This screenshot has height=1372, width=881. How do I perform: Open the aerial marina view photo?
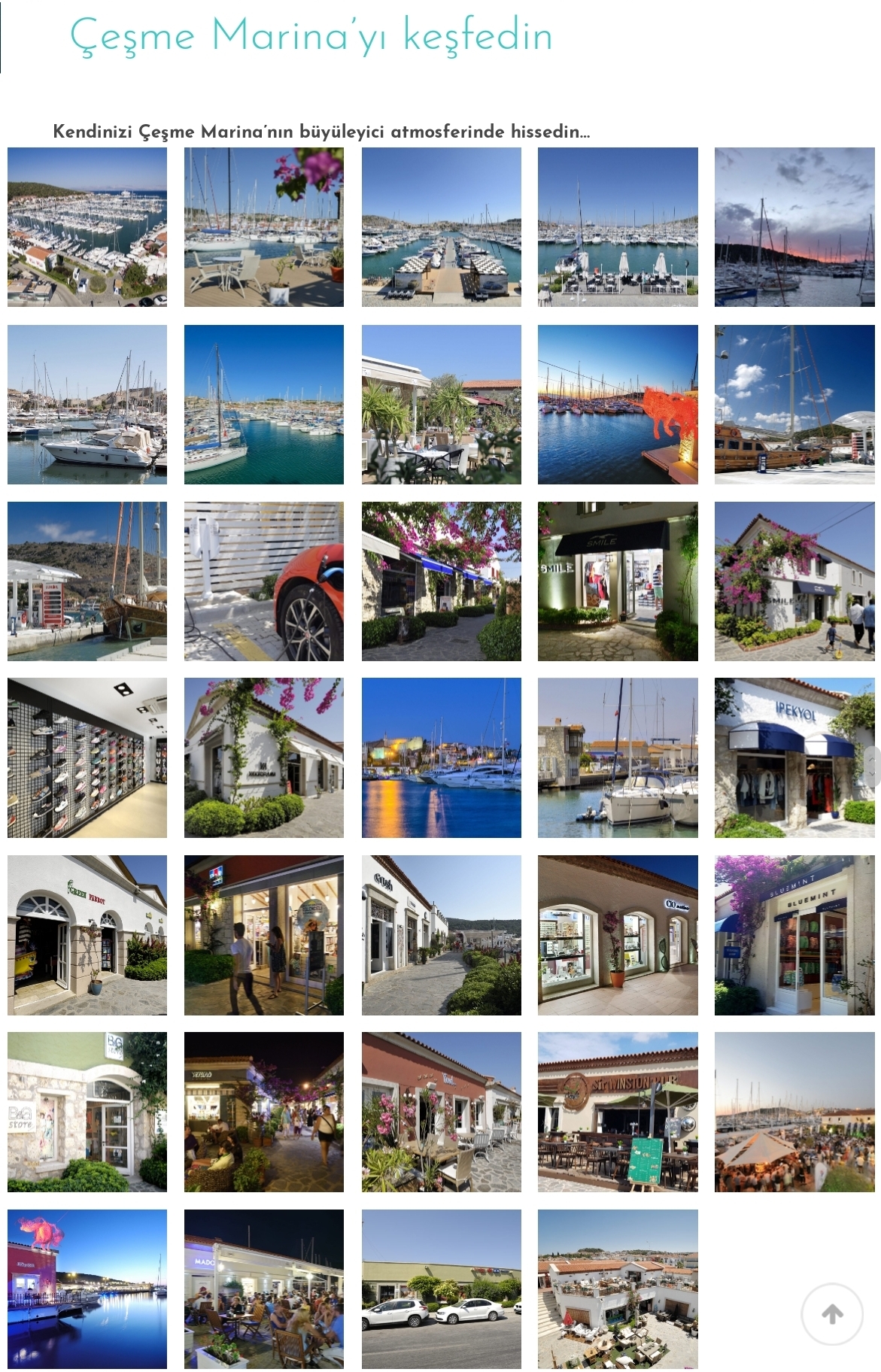tap(87, 227)
